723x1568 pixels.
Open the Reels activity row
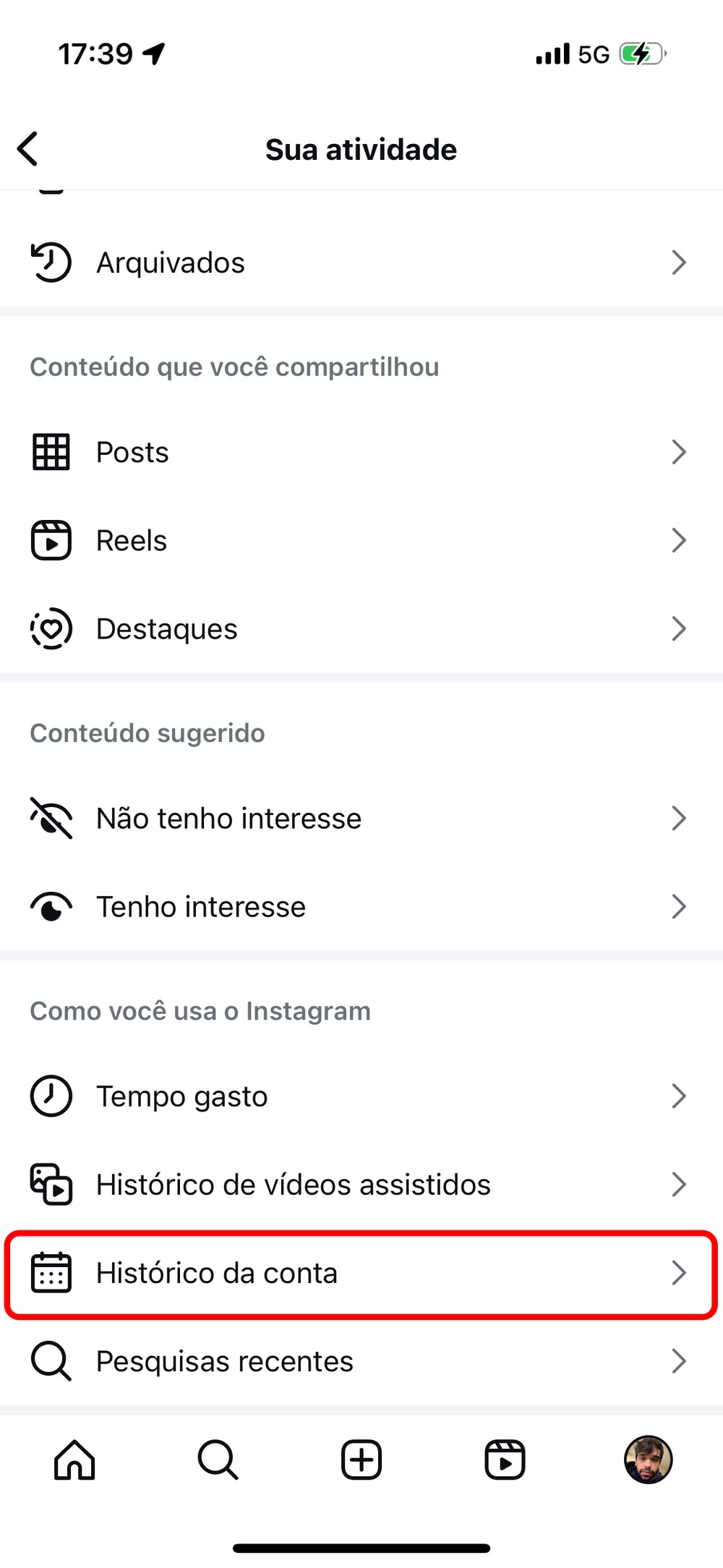tap(361, 540)
